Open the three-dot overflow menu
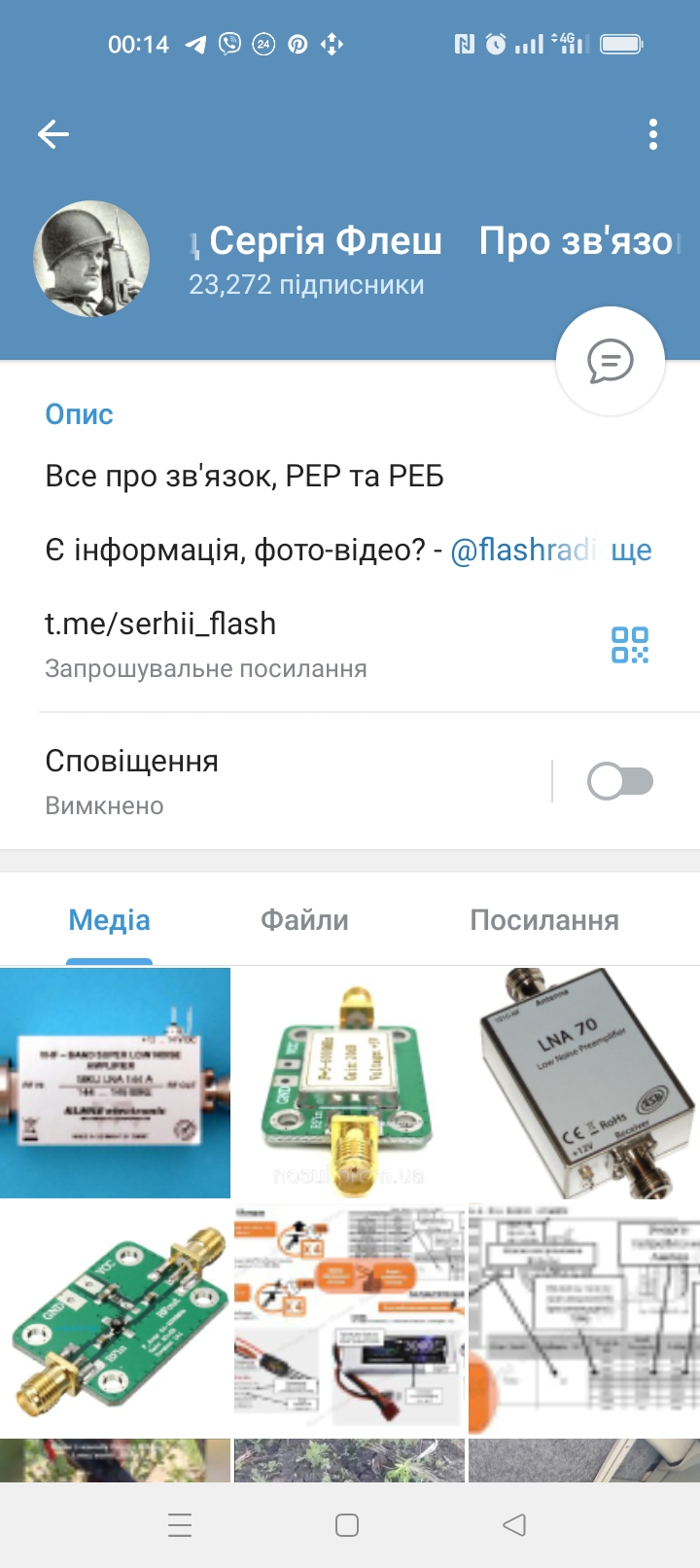 [653, 134]
